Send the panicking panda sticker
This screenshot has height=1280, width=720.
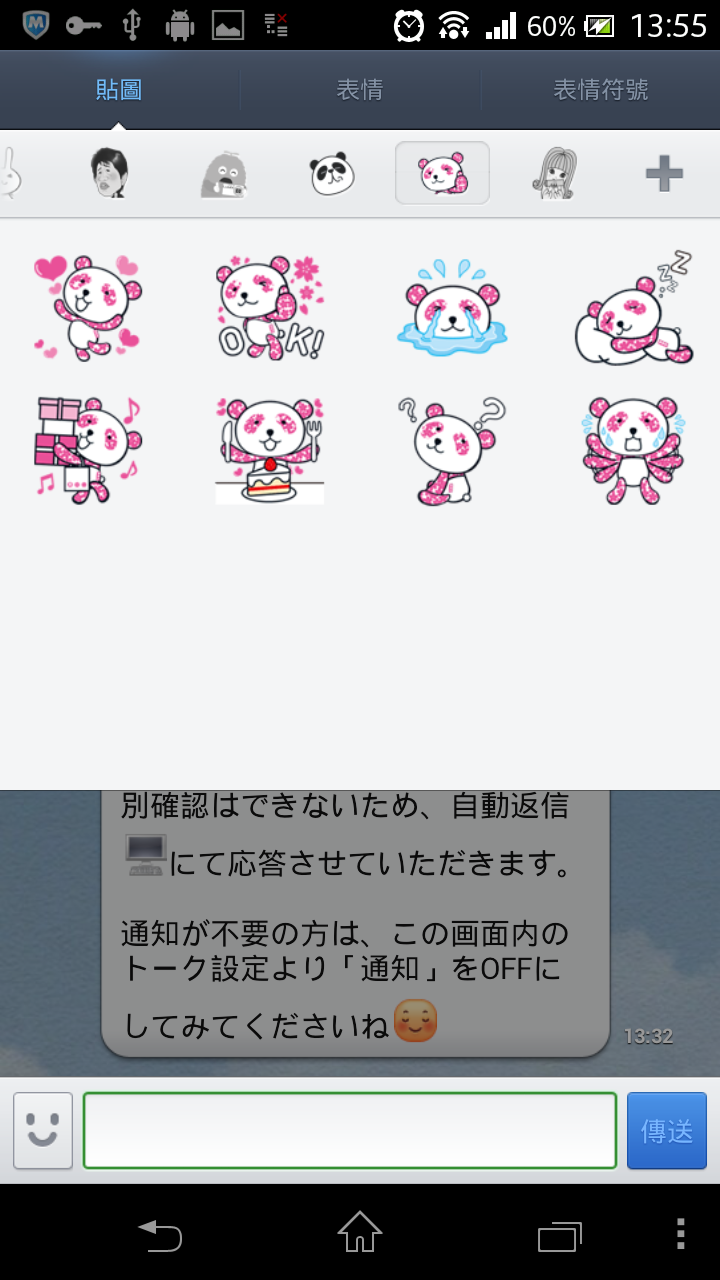coord(634,450)
